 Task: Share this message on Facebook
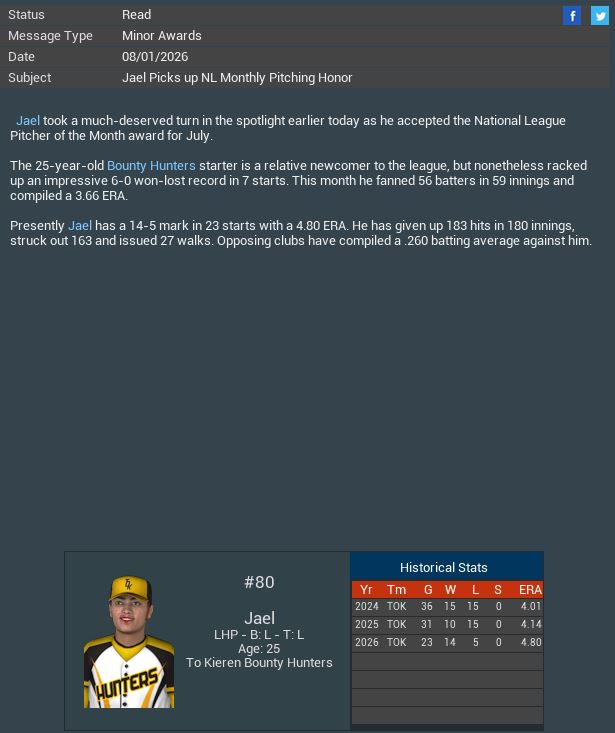572,15
